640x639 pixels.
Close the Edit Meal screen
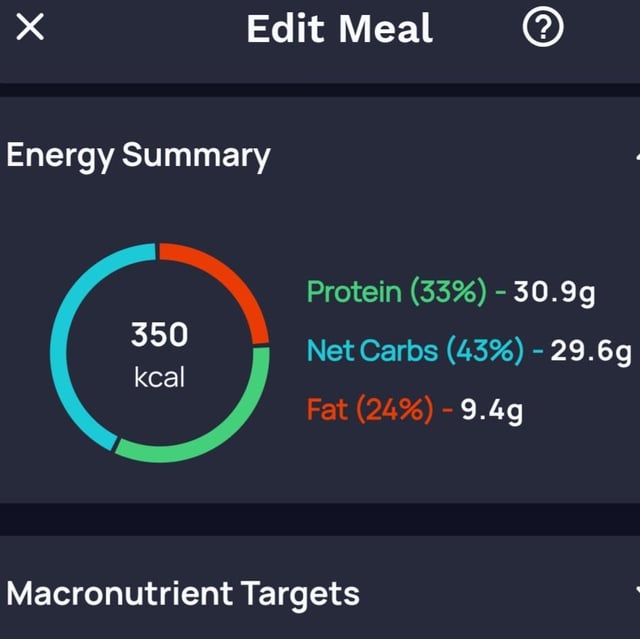31,29
